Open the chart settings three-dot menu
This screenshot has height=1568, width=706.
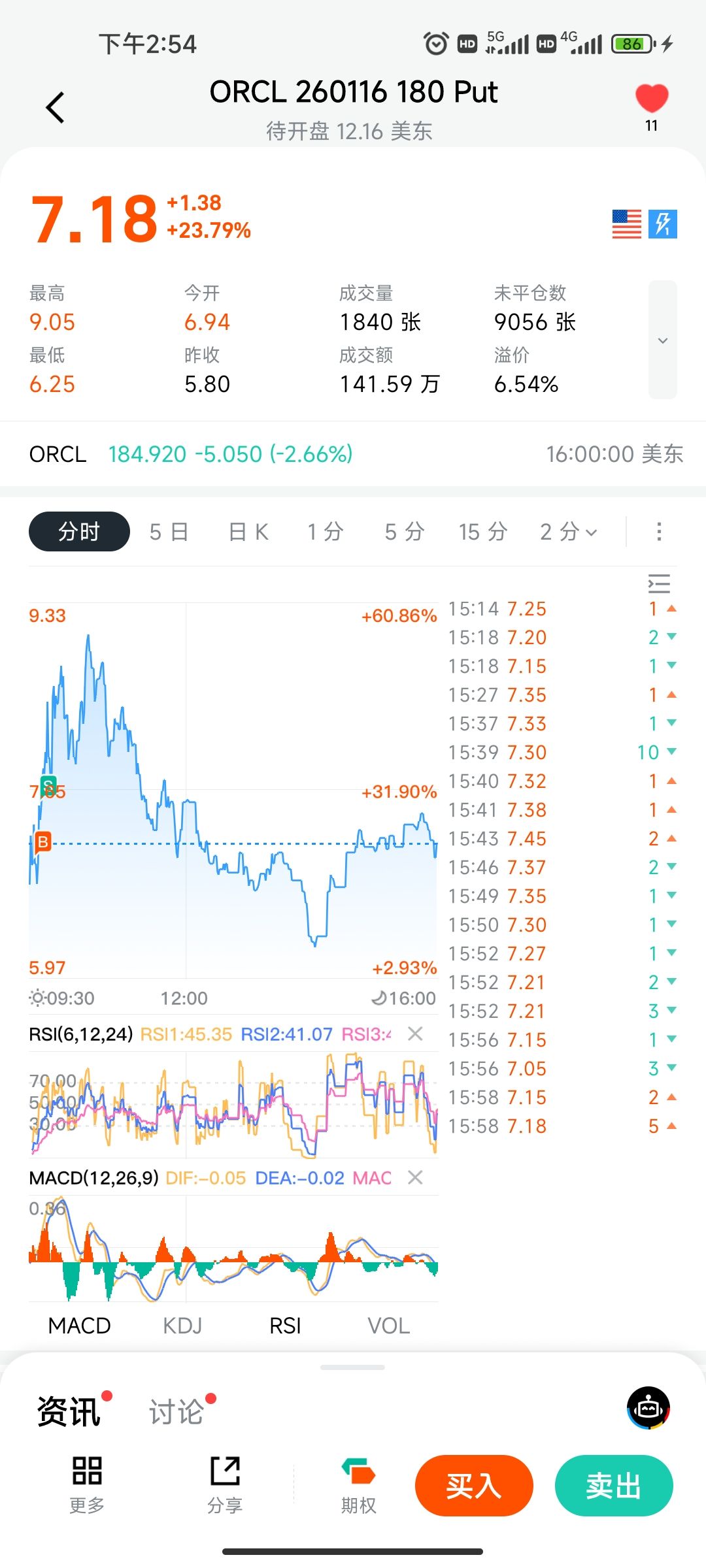tap(659, 532)
